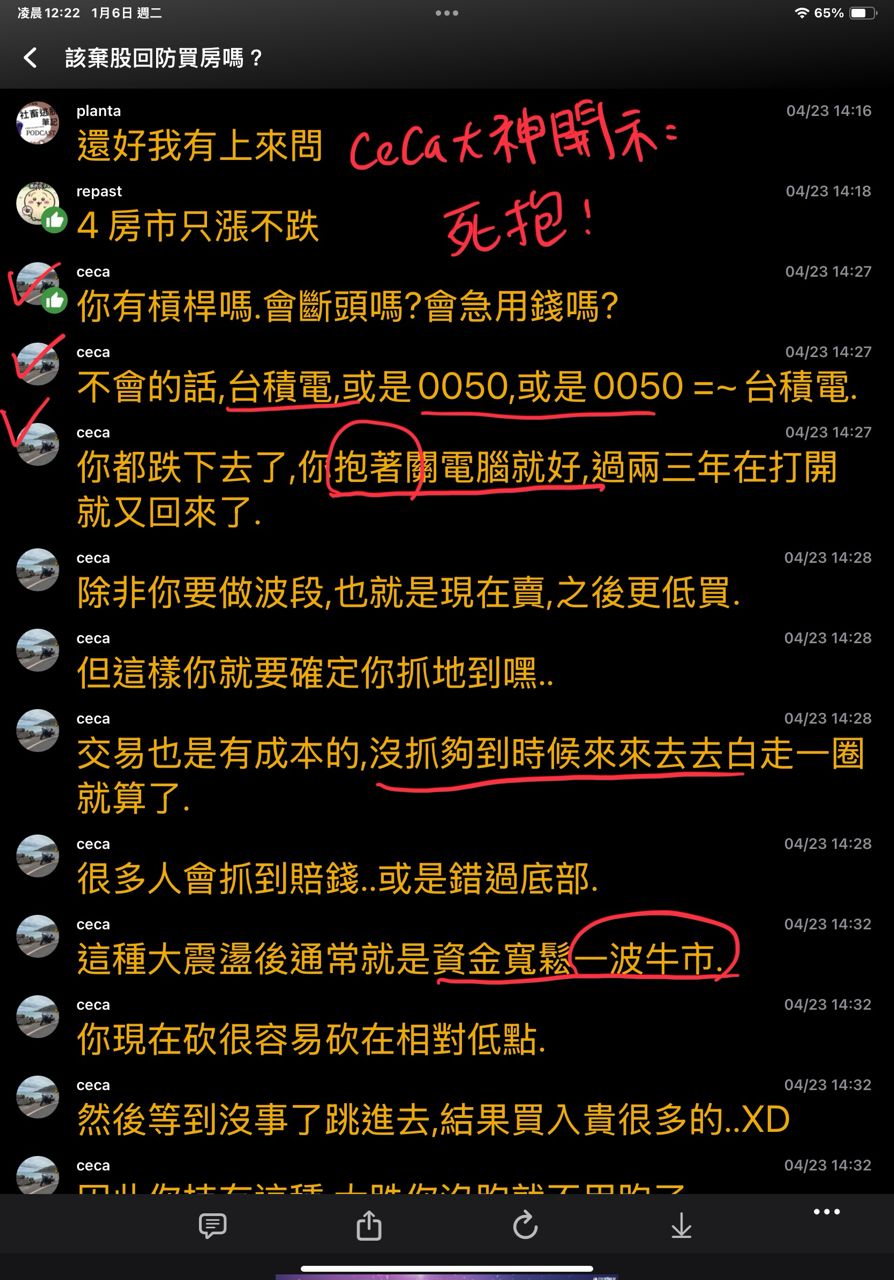This screenshot has height=1280, width=894.
Task: Open the three-dot overflow menu
Action: tap(827, 1212)
